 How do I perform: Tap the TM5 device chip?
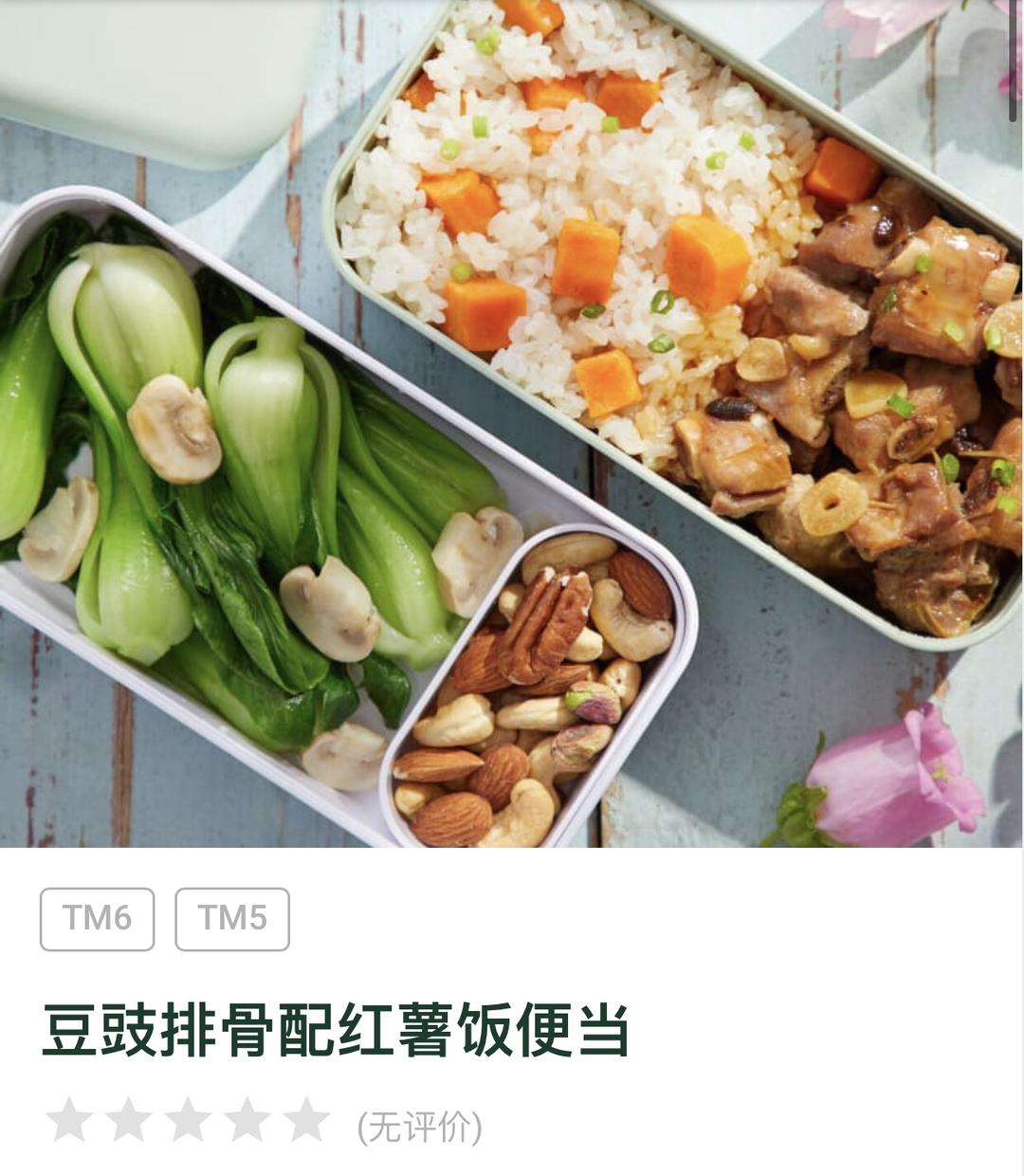[232, 918]
